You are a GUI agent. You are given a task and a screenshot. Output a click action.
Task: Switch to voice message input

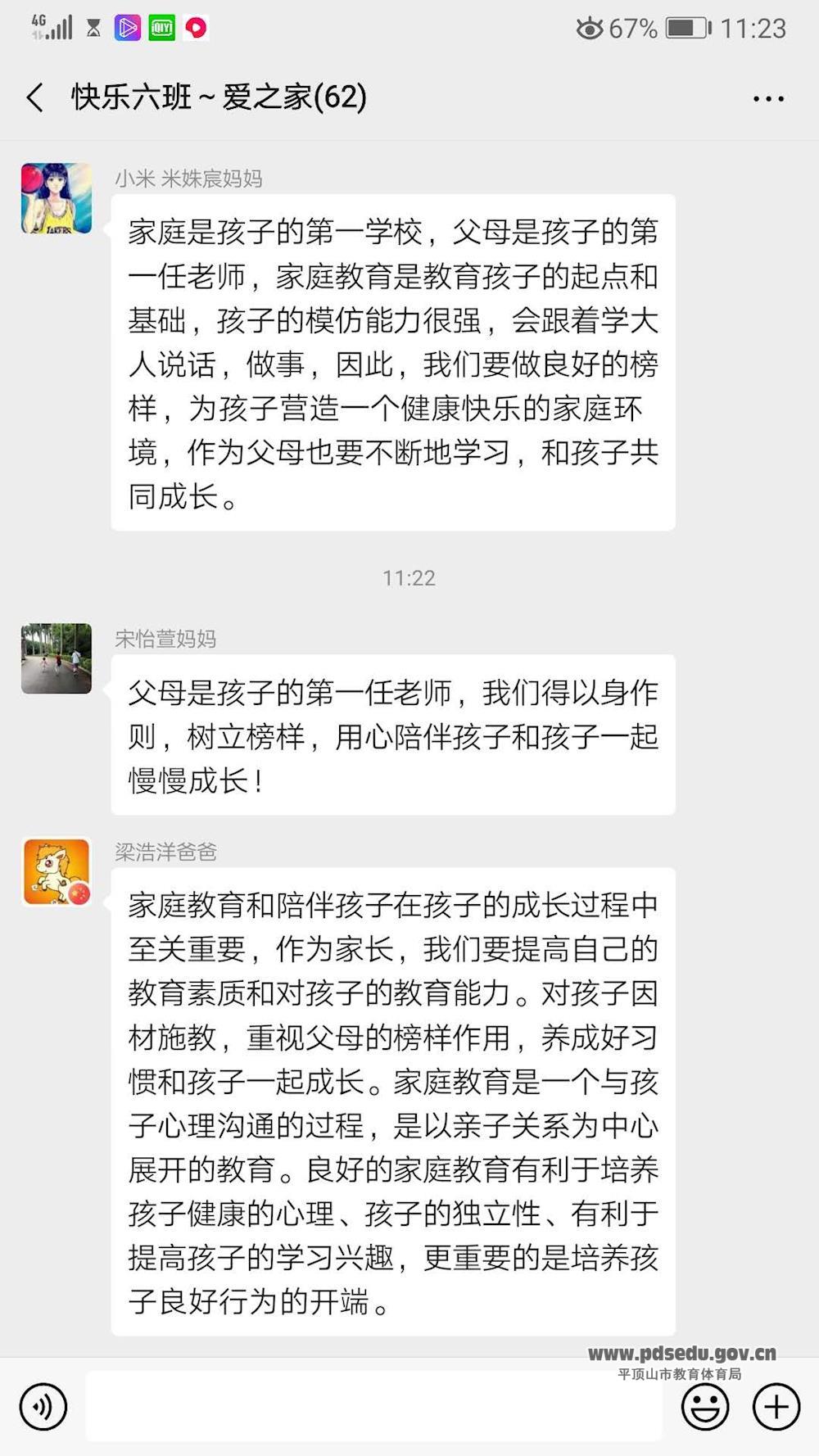pos(43,1407)
